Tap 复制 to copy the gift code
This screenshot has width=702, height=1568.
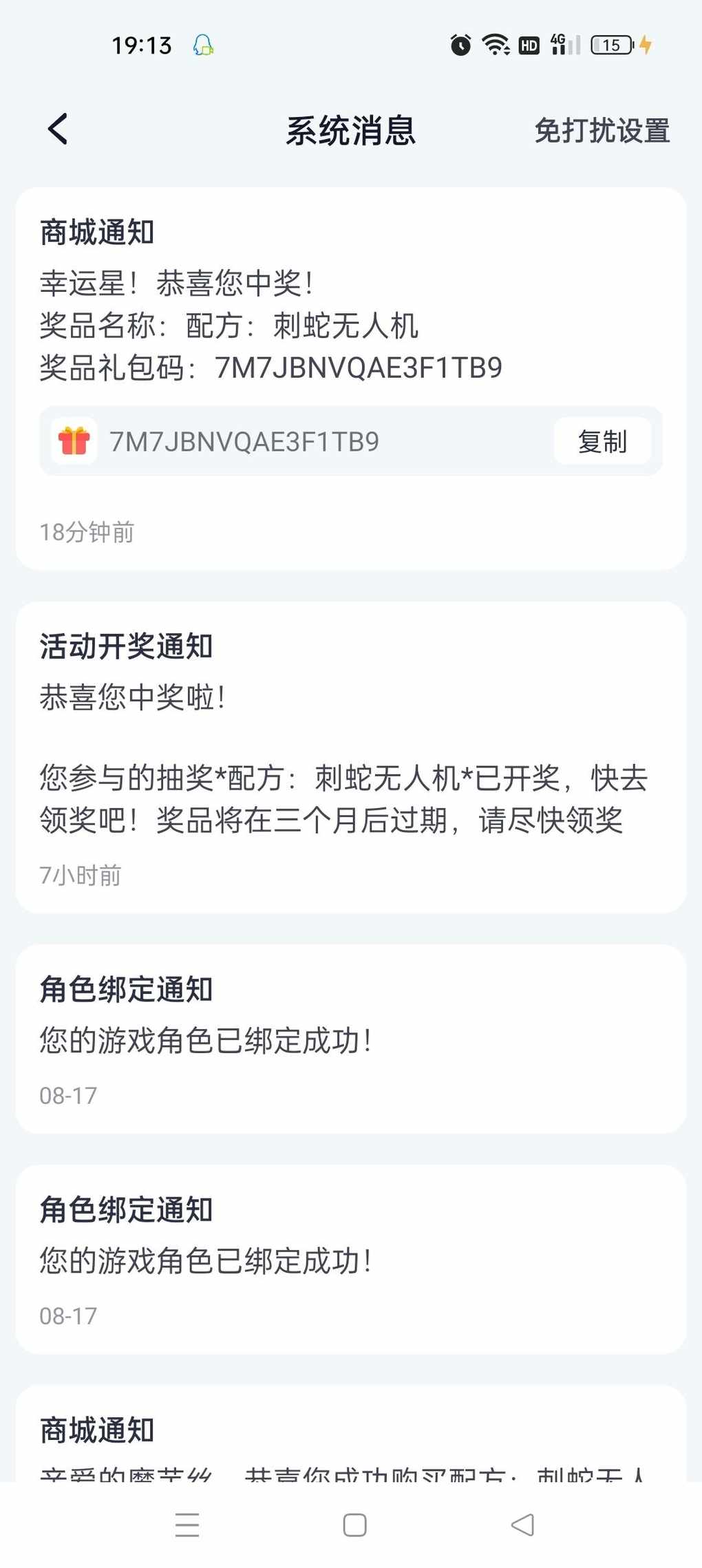click(602, 441)
